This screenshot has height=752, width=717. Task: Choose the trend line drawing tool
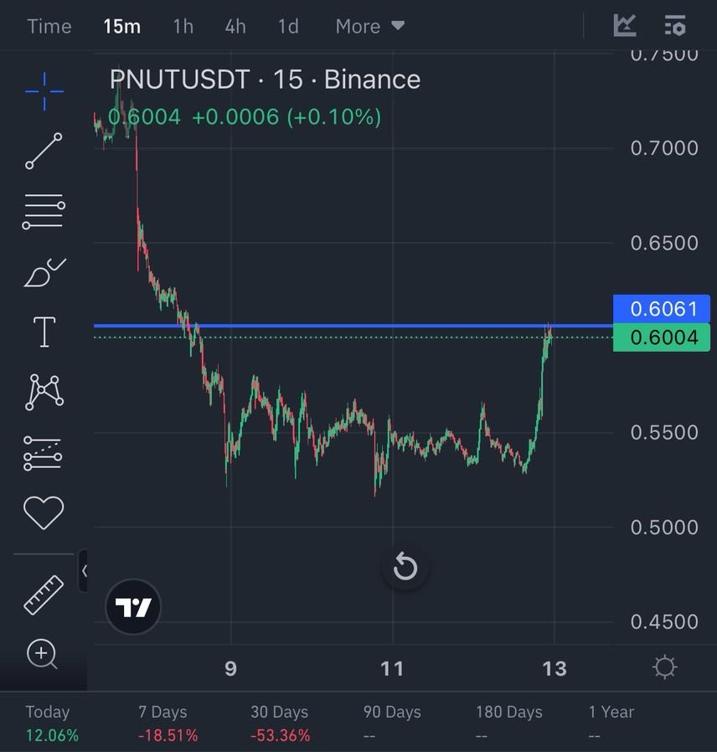tap(44, 151)
